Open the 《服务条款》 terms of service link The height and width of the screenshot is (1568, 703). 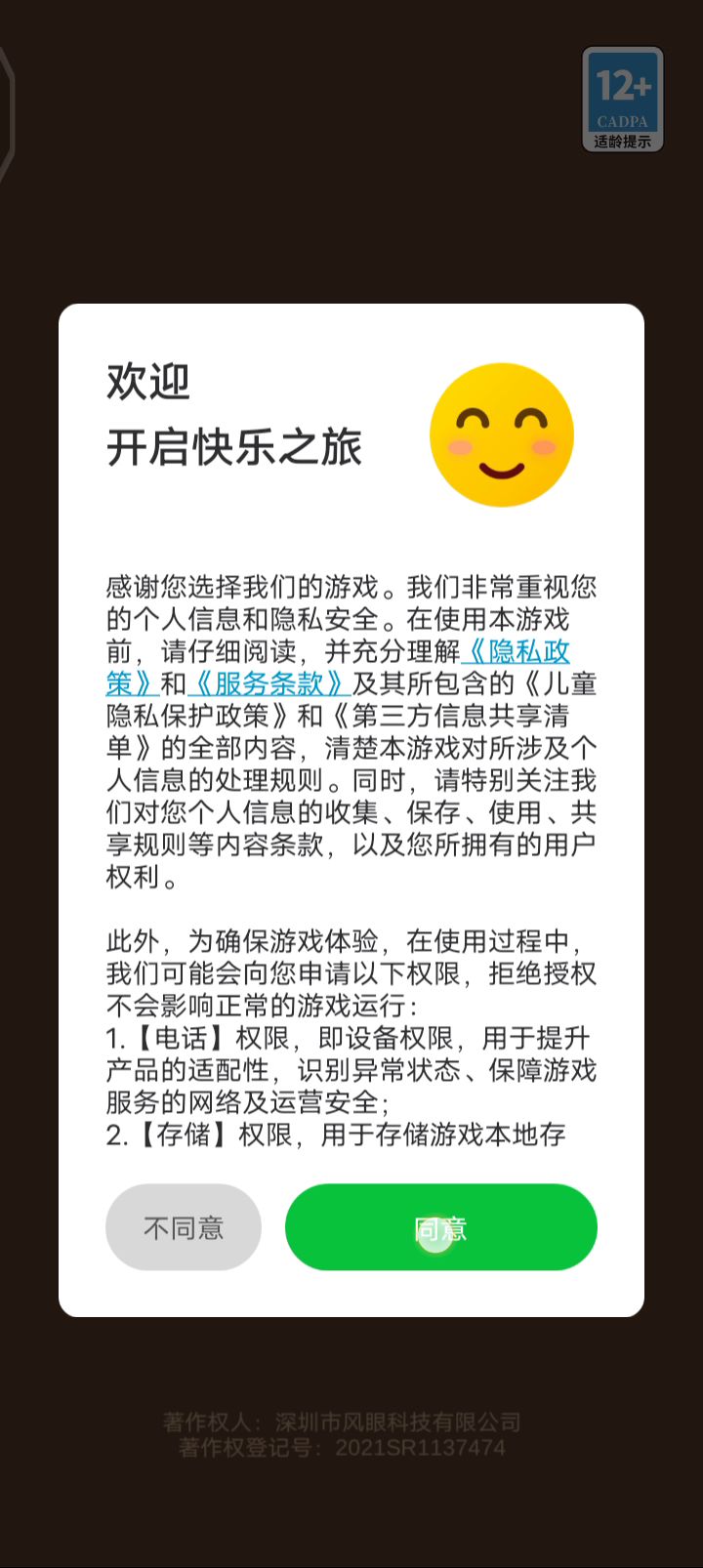coord(268,683)
